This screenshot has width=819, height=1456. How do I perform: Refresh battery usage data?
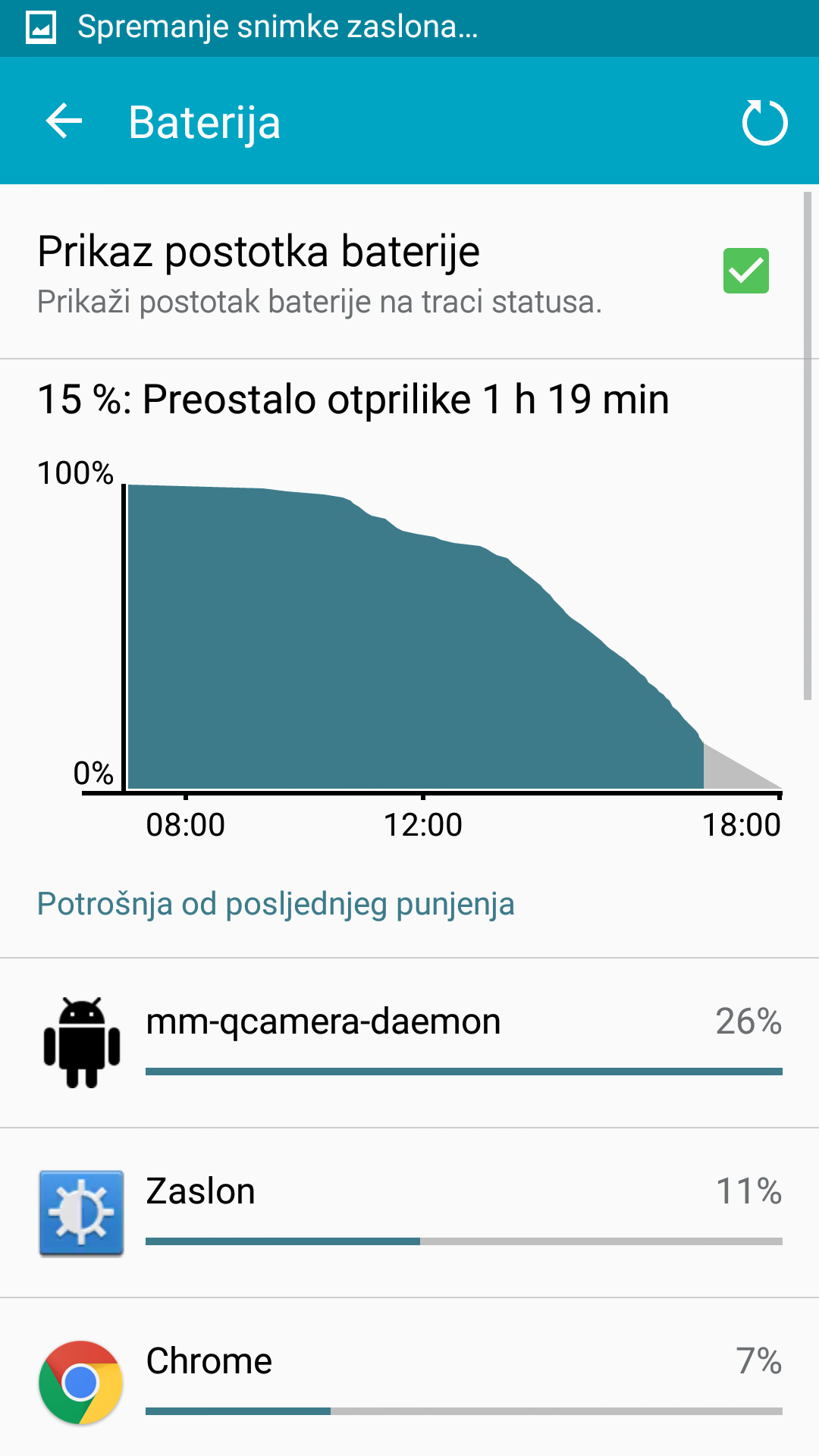764,122
